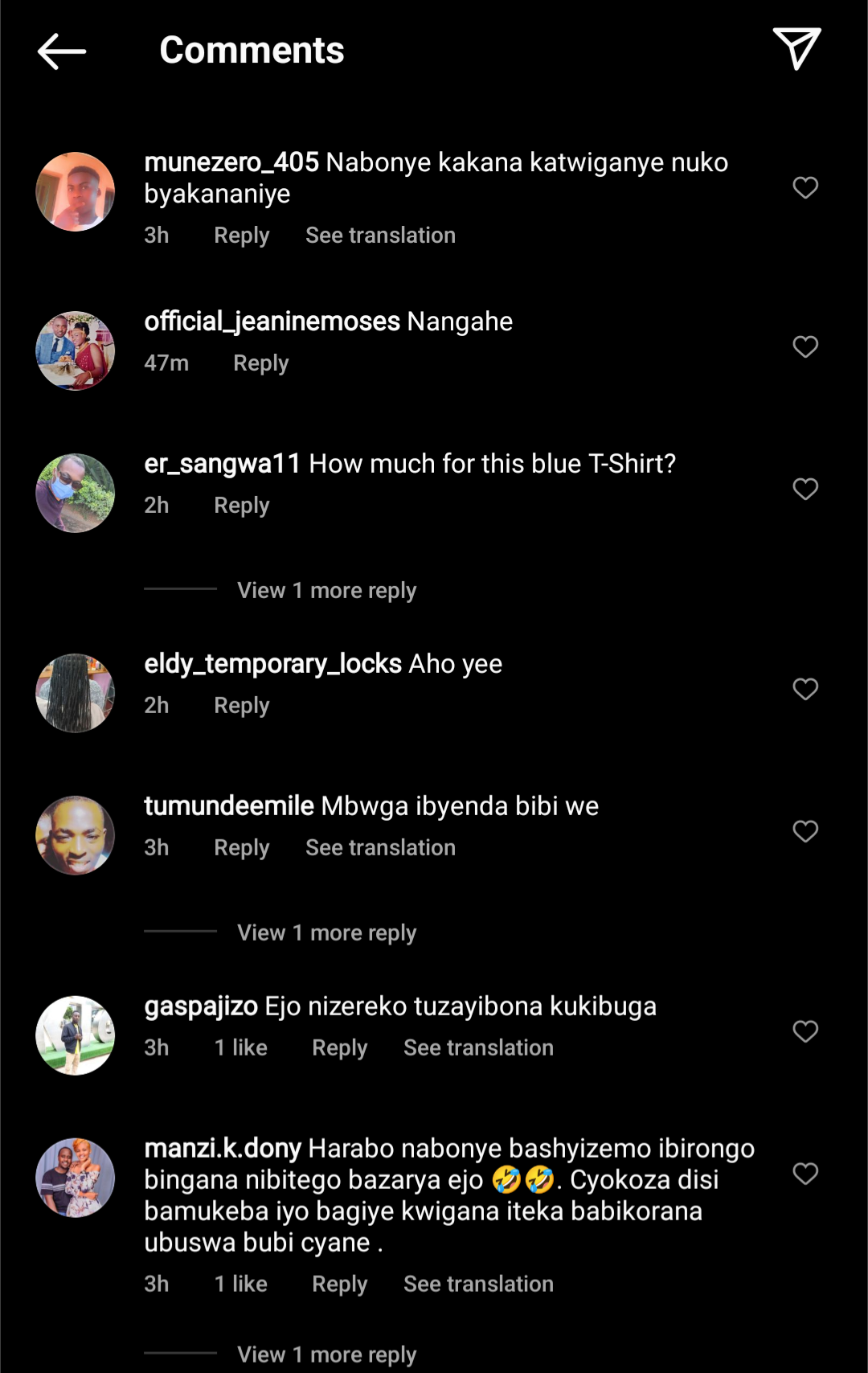Expand the reply under er_sangwa11's comment

(x=326, y=591)
